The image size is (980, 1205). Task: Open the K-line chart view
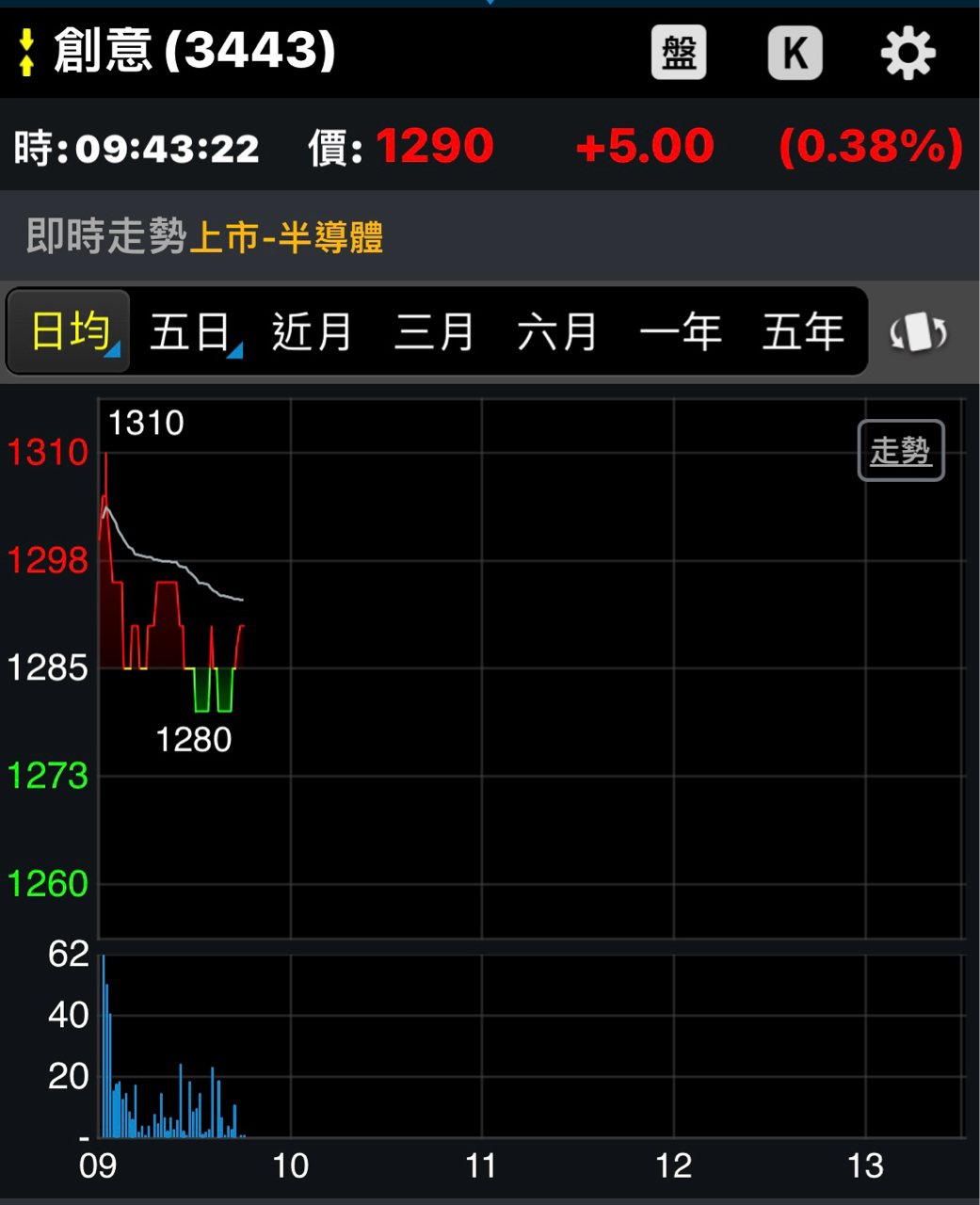[x=795, y=53]
